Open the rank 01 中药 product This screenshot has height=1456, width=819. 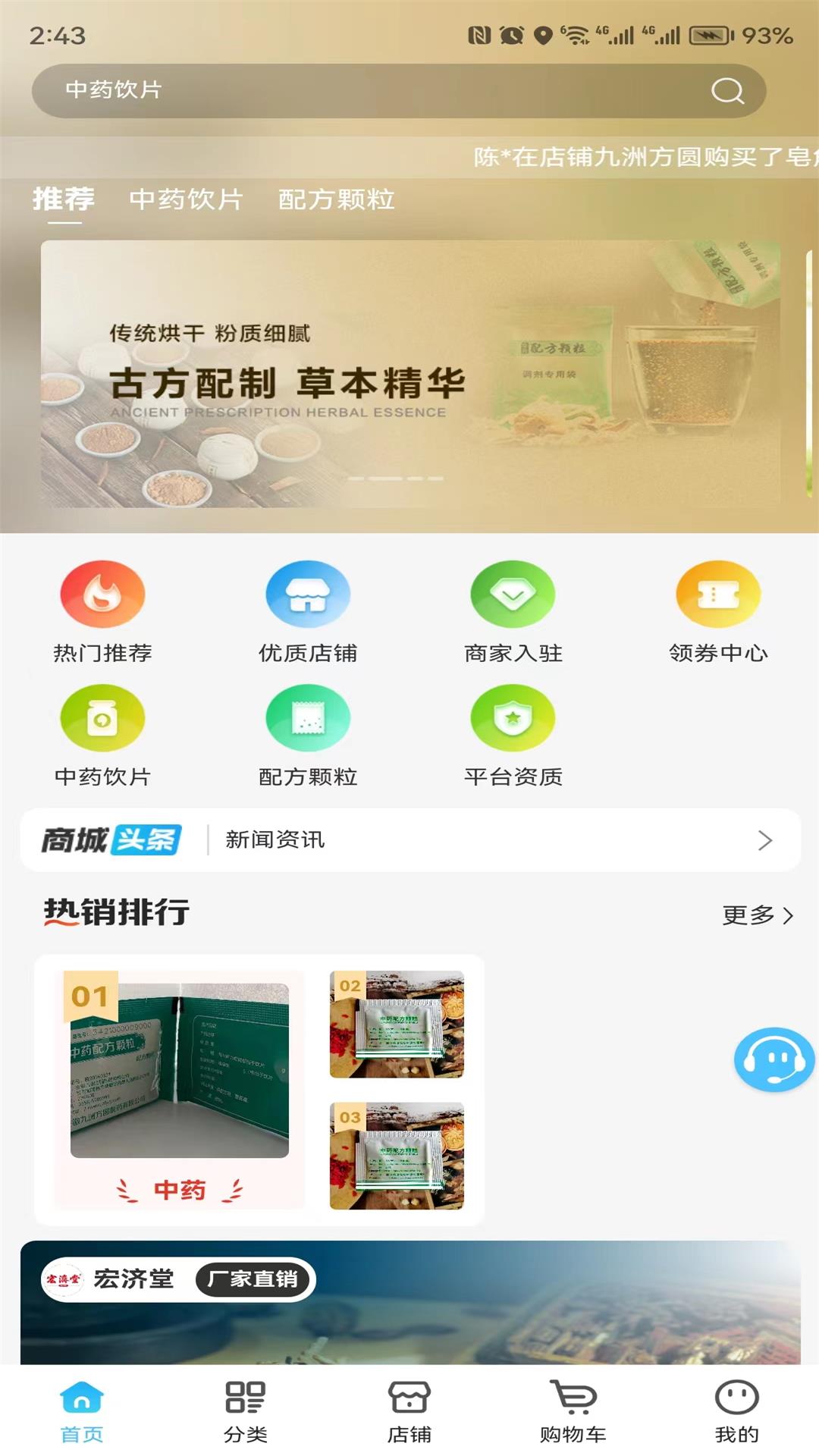pyautogui.click(x=180, y=1088)
